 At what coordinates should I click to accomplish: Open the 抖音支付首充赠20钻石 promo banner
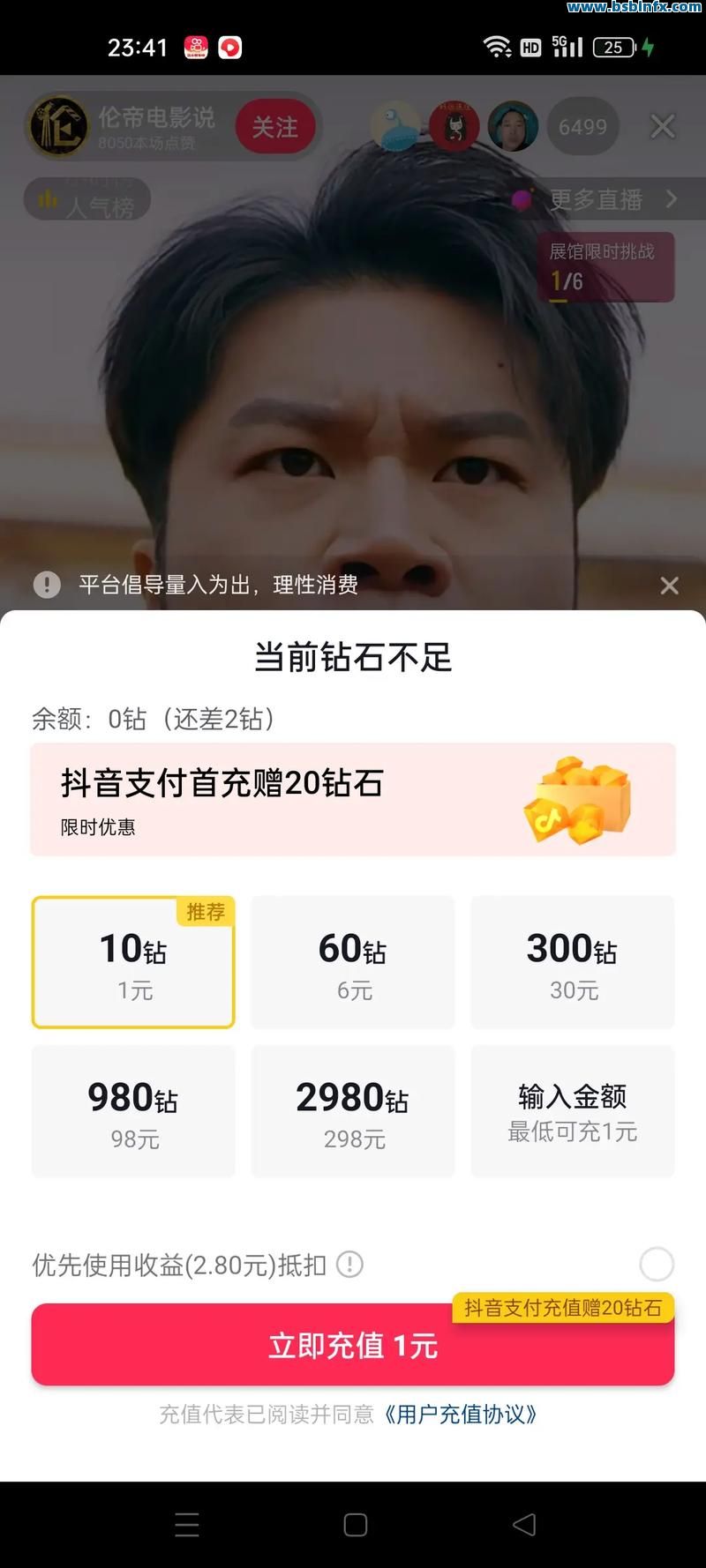click(353, 799)
